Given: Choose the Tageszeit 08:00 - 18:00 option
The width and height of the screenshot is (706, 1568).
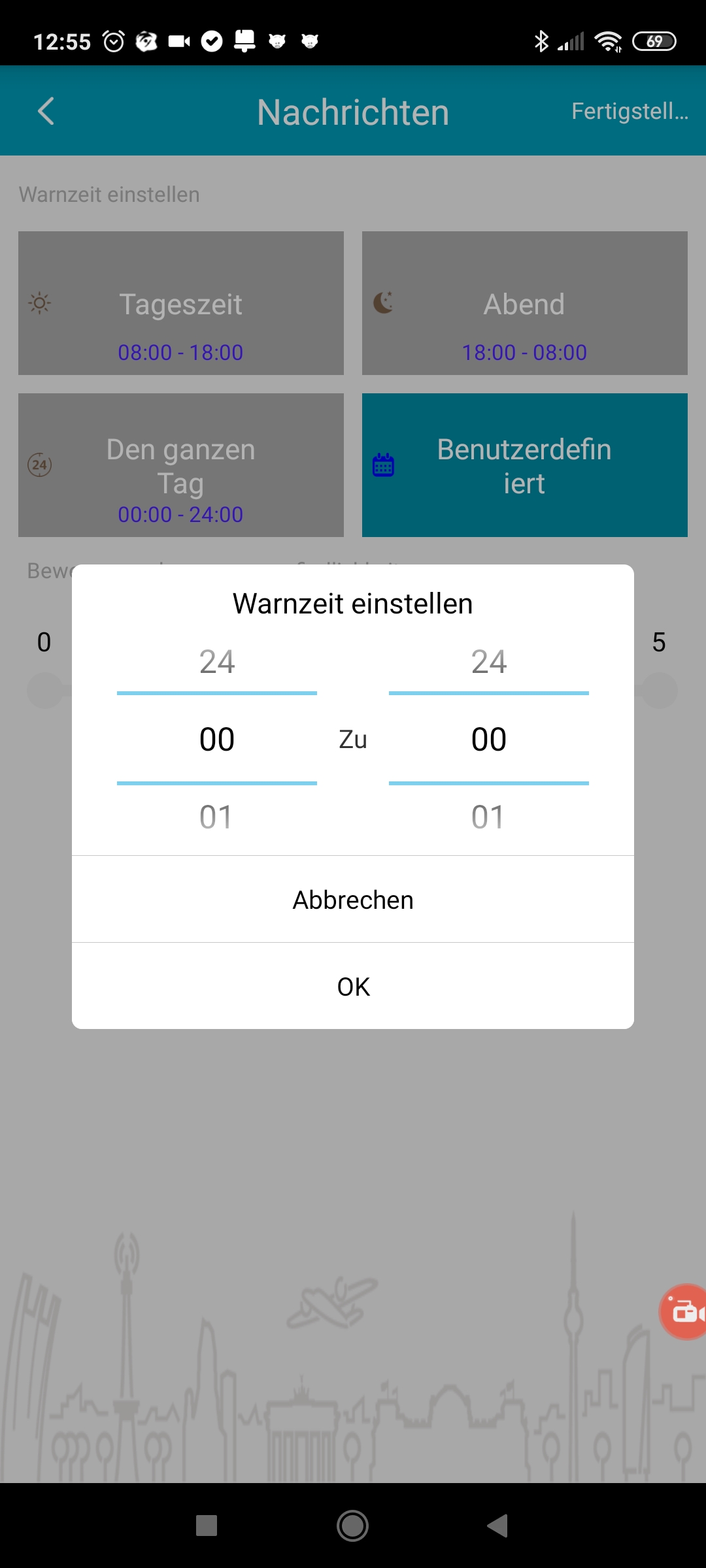Looking at the screenshot, I should tap(181, 303).
